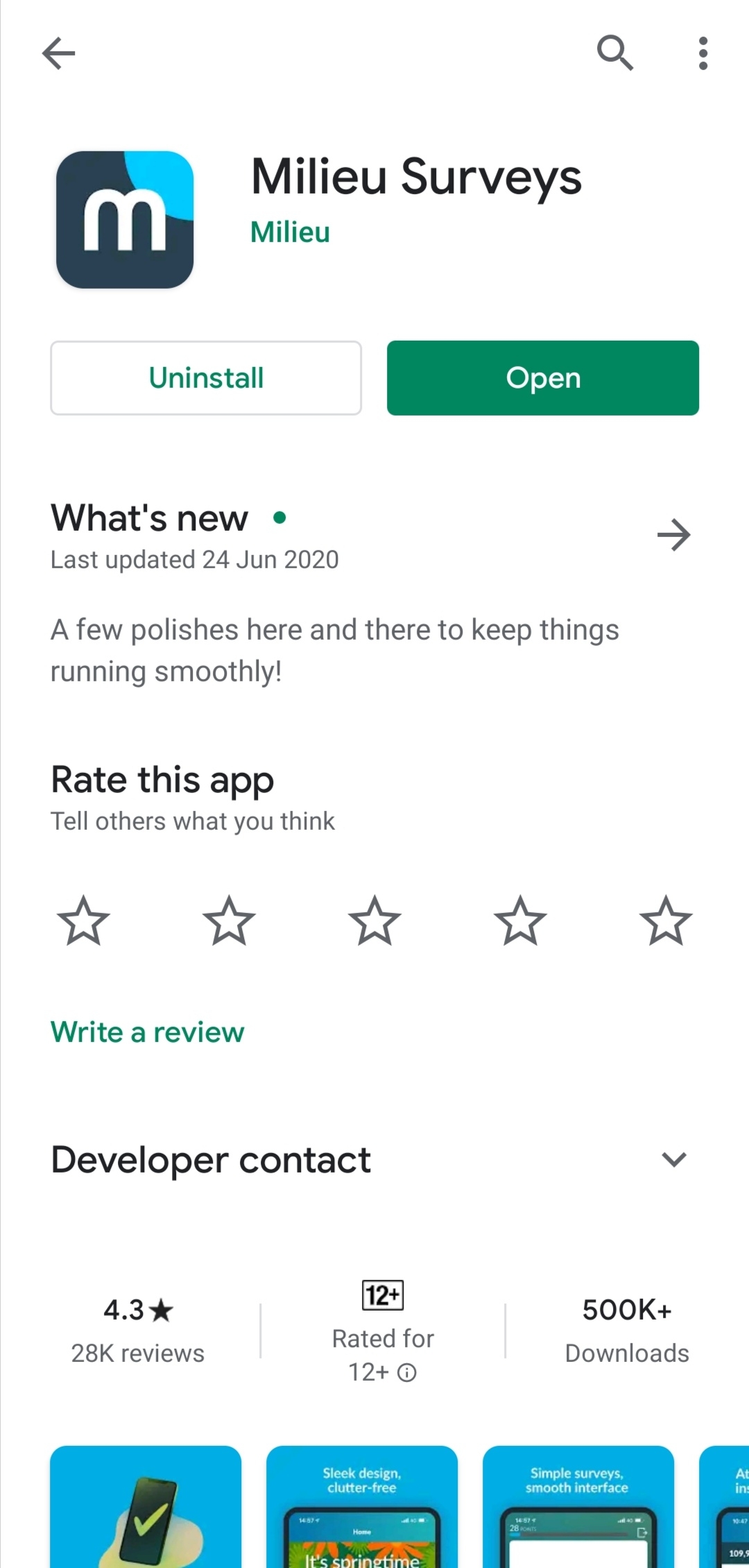Screen dimensions: 749x1568
Task: Open the 'Sleek design, clutter-free' screenshot
Action: click(x=362, y=1507)
